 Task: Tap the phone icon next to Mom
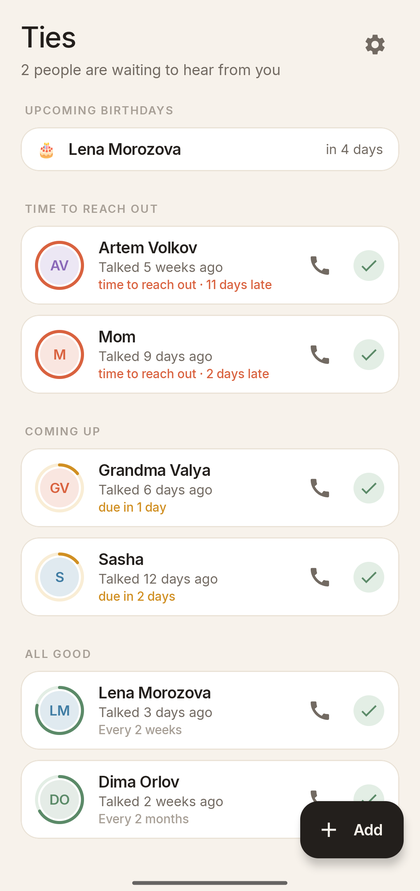(x=319, y=355)
